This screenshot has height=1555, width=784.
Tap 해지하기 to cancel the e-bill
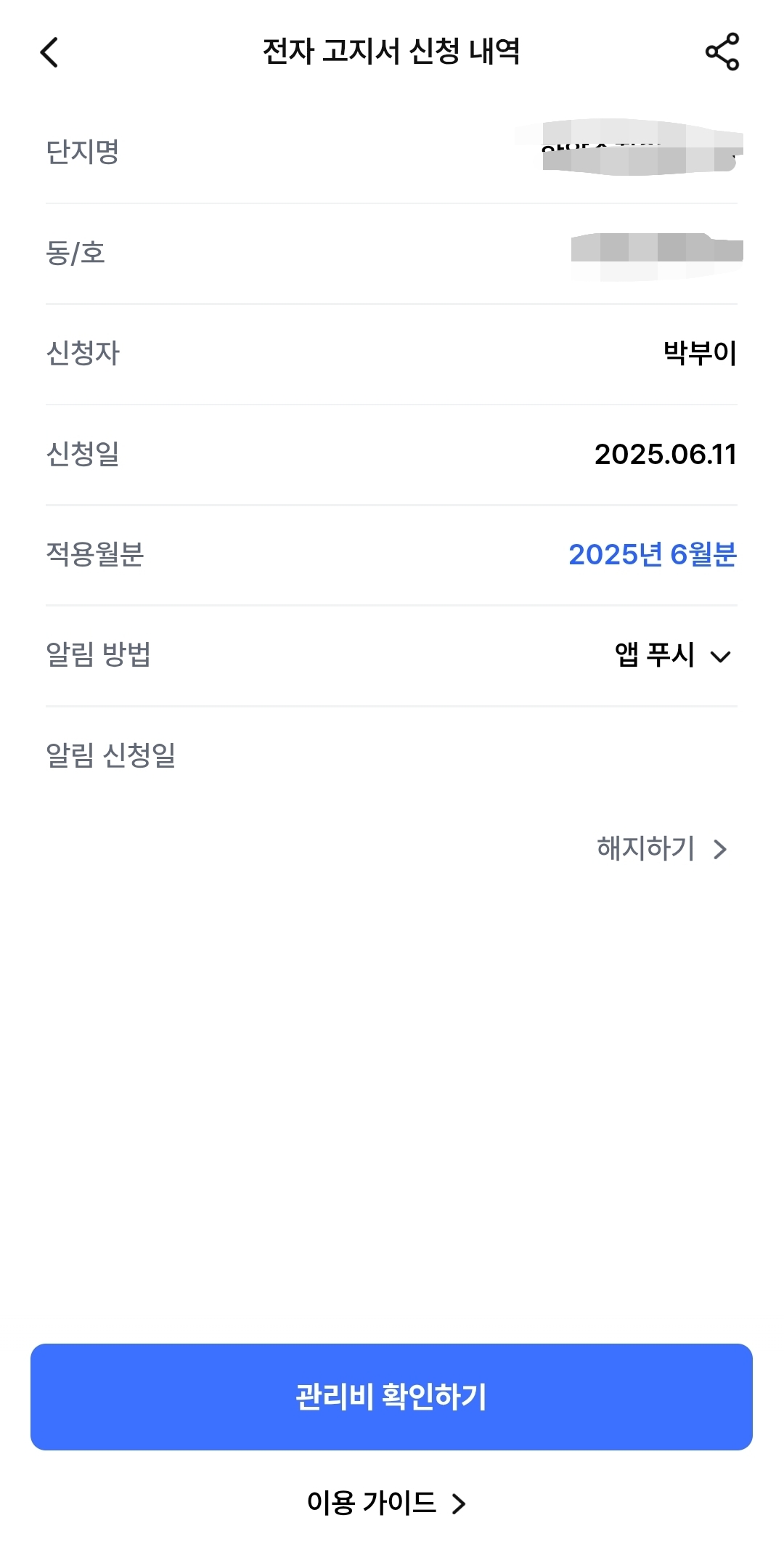(661, 848)
